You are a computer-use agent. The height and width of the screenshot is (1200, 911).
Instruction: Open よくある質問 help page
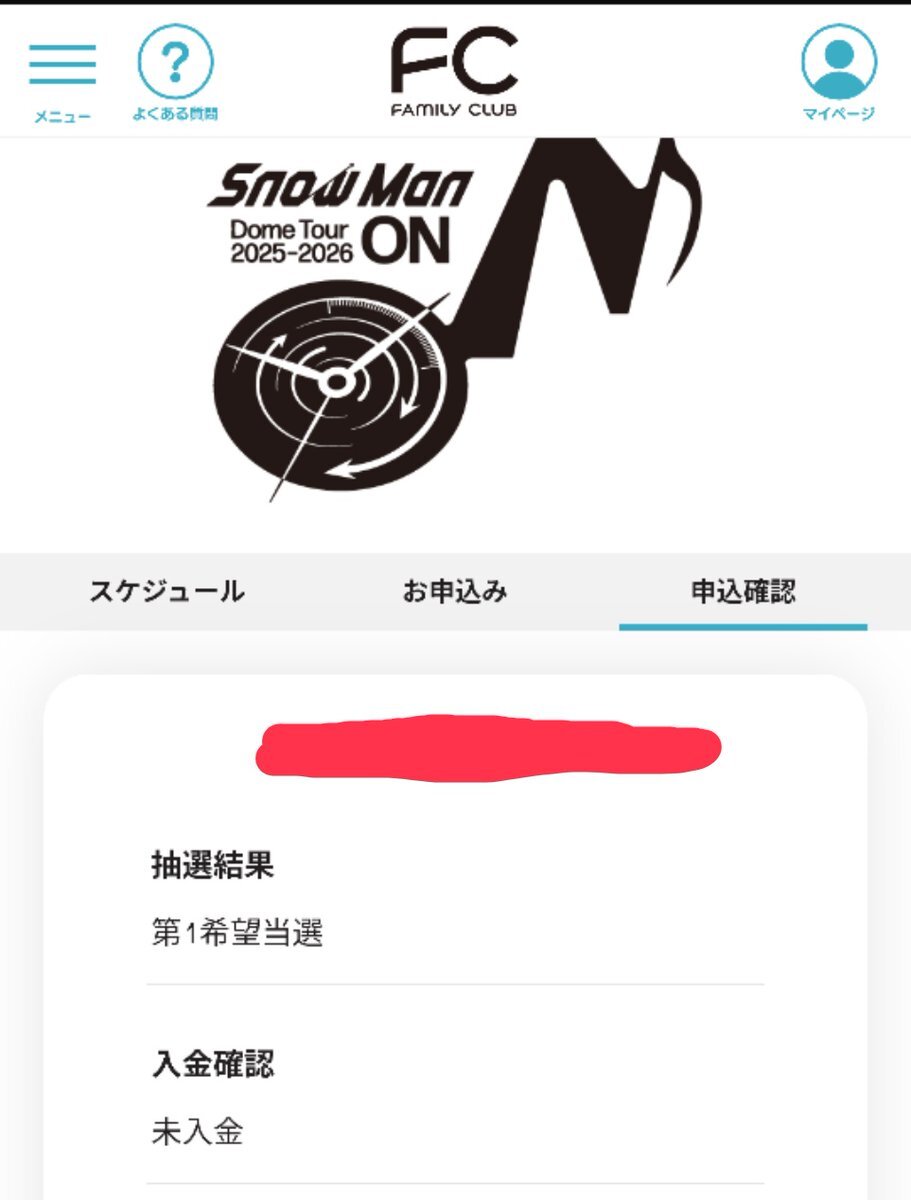pyautogui.click(x=175, y=72)
